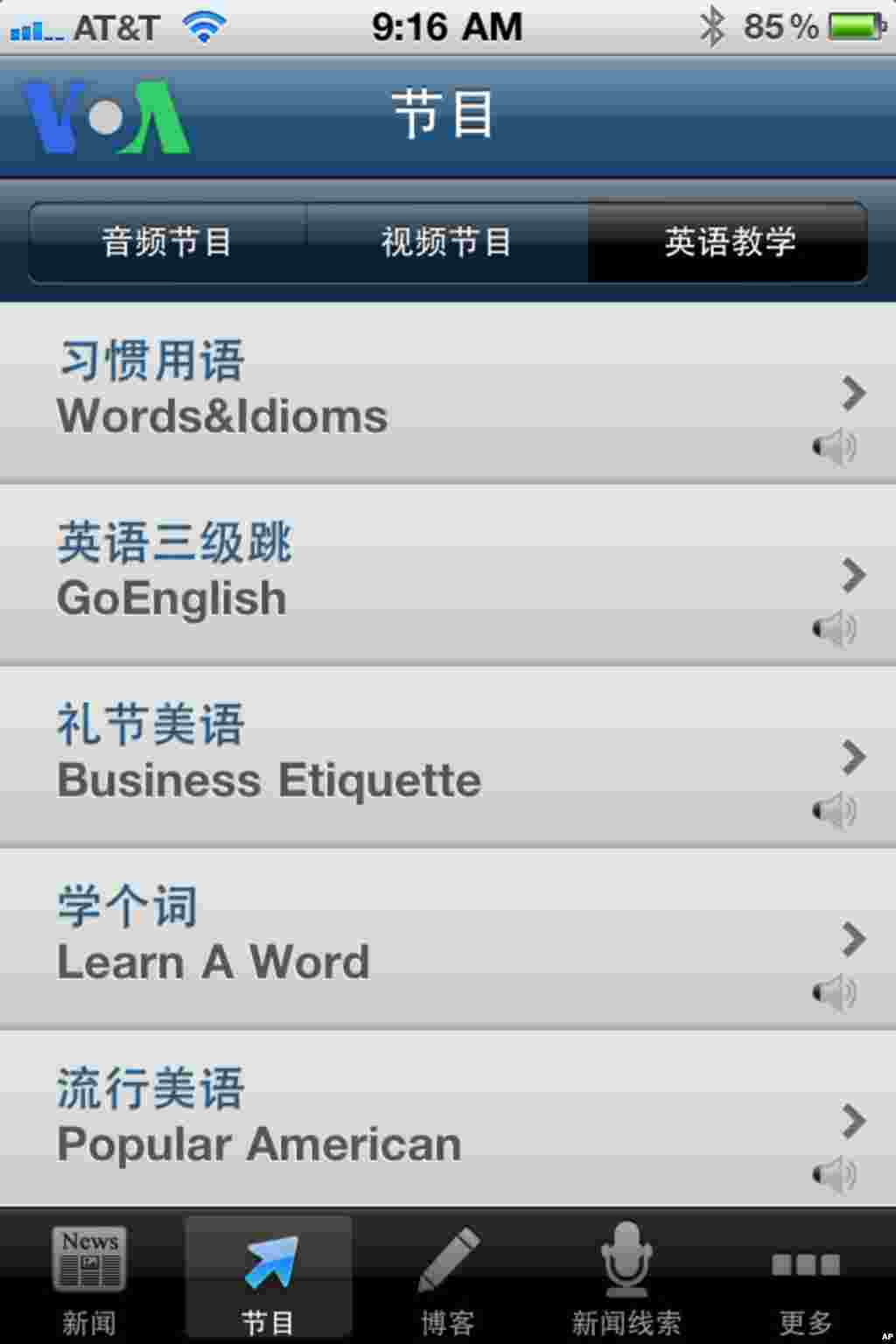
Task: Switch to the 音频节目 tab
Action: click(166, 242)
